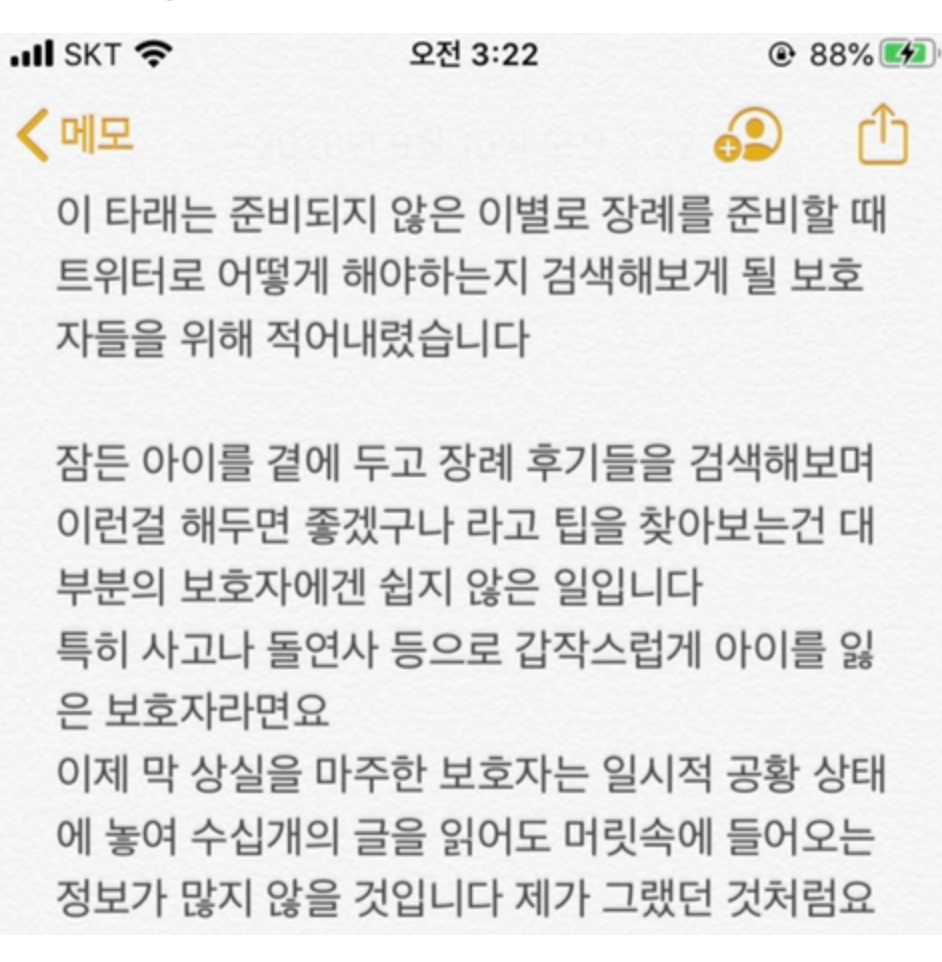The image size is (942, 962).
Task: Share this note
Action: [x=883, y=138]
